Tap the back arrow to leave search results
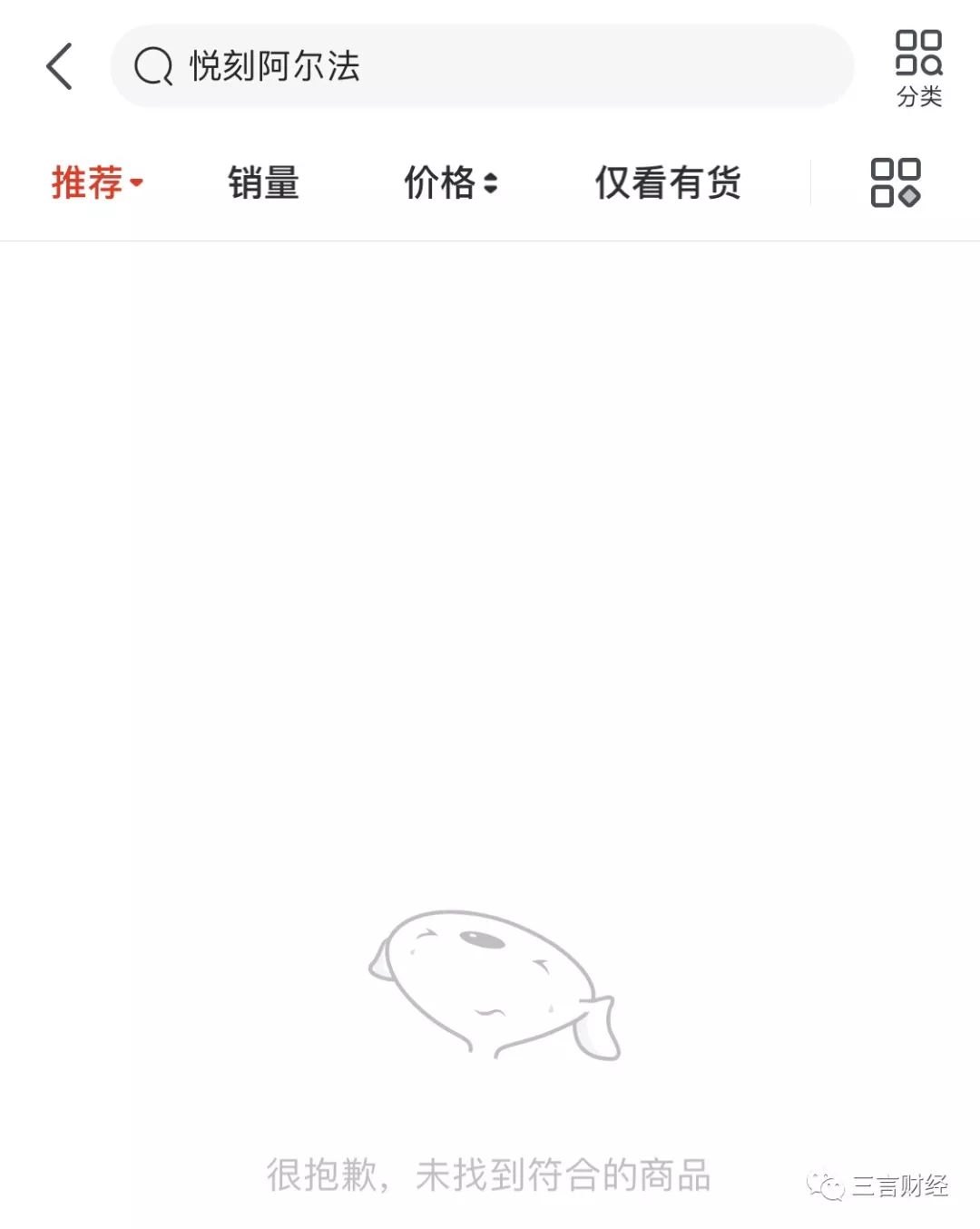Screen dimensions: 980x1229 pos(60,65)
